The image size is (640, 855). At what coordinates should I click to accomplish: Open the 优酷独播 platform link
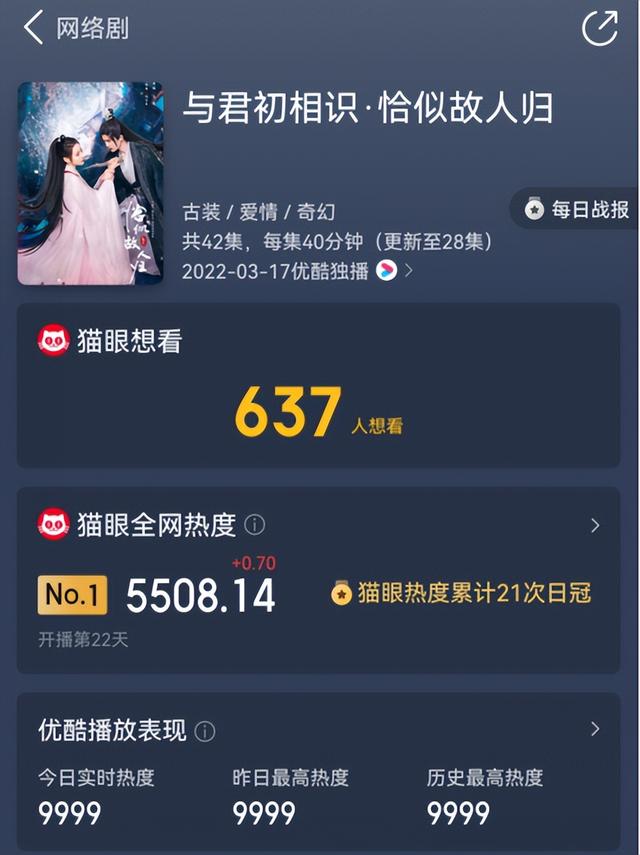coord(387,270)
